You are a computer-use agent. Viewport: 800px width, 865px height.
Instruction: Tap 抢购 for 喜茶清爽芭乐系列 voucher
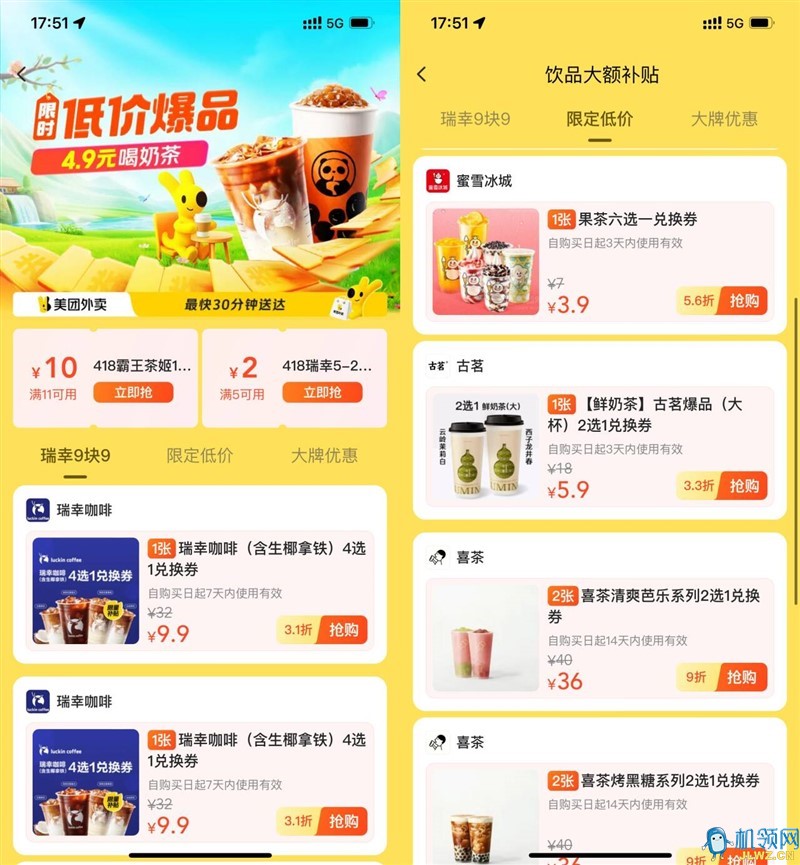pos(743,677)
